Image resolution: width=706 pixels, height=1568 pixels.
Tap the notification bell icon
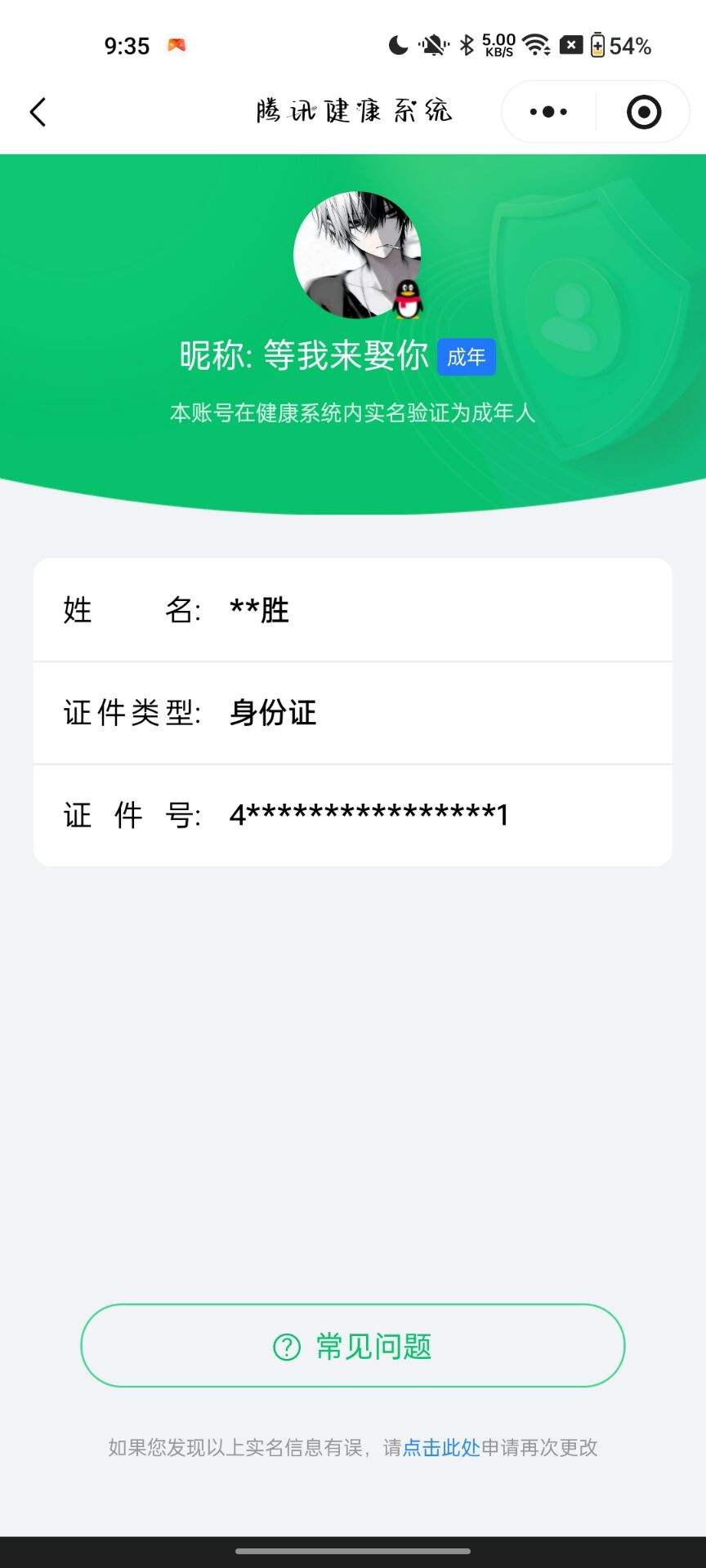click(433, 46)
